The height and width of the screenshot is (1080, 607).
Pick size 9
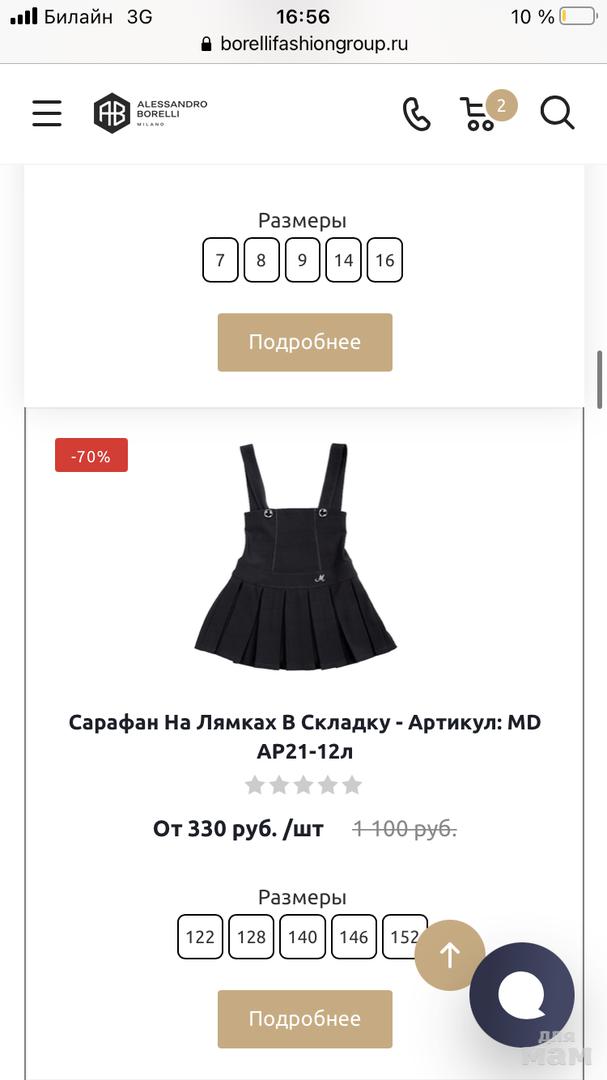pos(302,261)
